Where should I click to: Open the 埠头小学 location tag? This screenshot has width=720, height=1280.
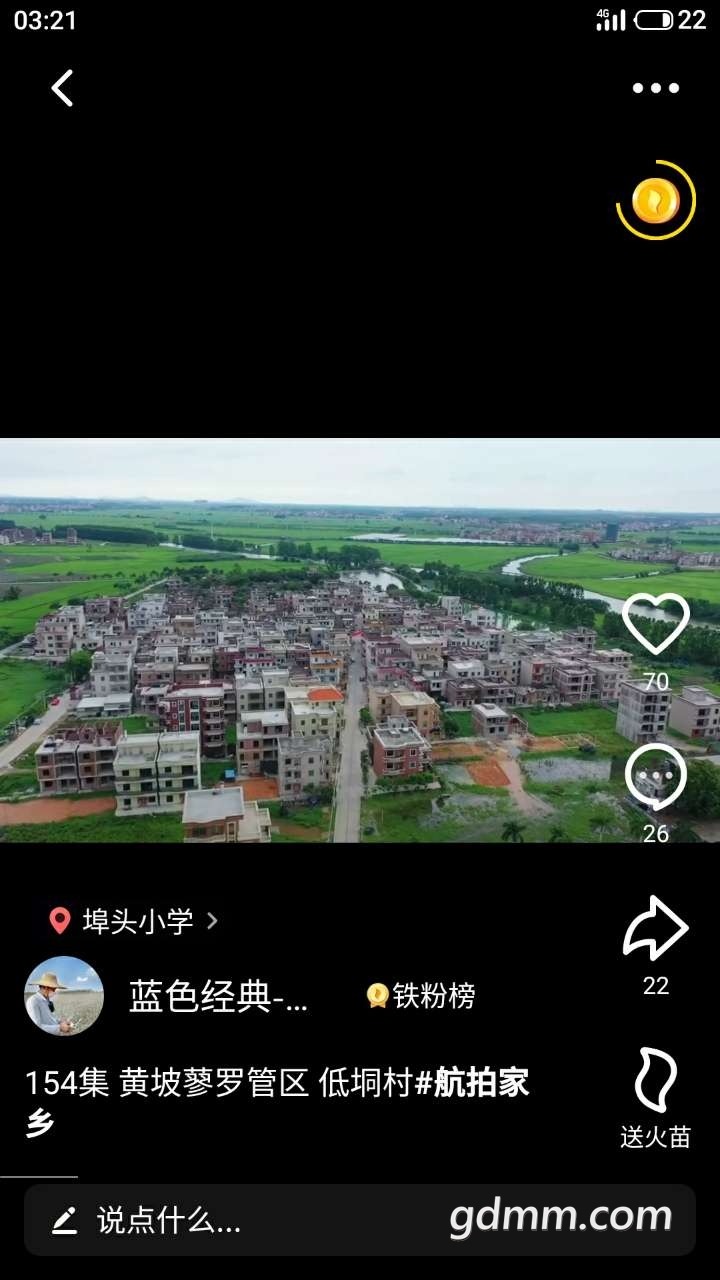(137, 921)
